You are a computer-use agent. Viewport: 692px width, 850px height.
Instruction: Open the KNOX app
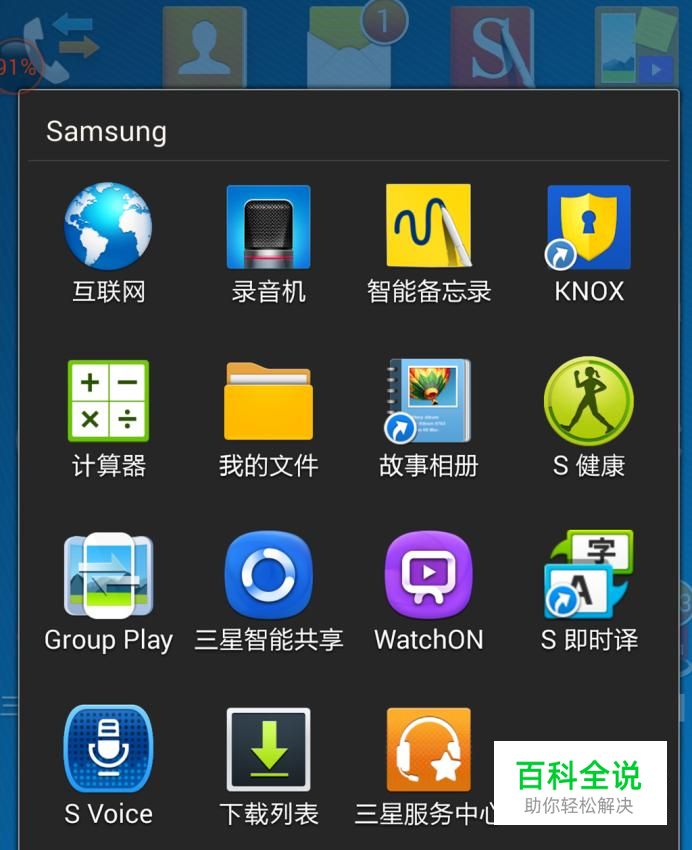tap(589, 227)
